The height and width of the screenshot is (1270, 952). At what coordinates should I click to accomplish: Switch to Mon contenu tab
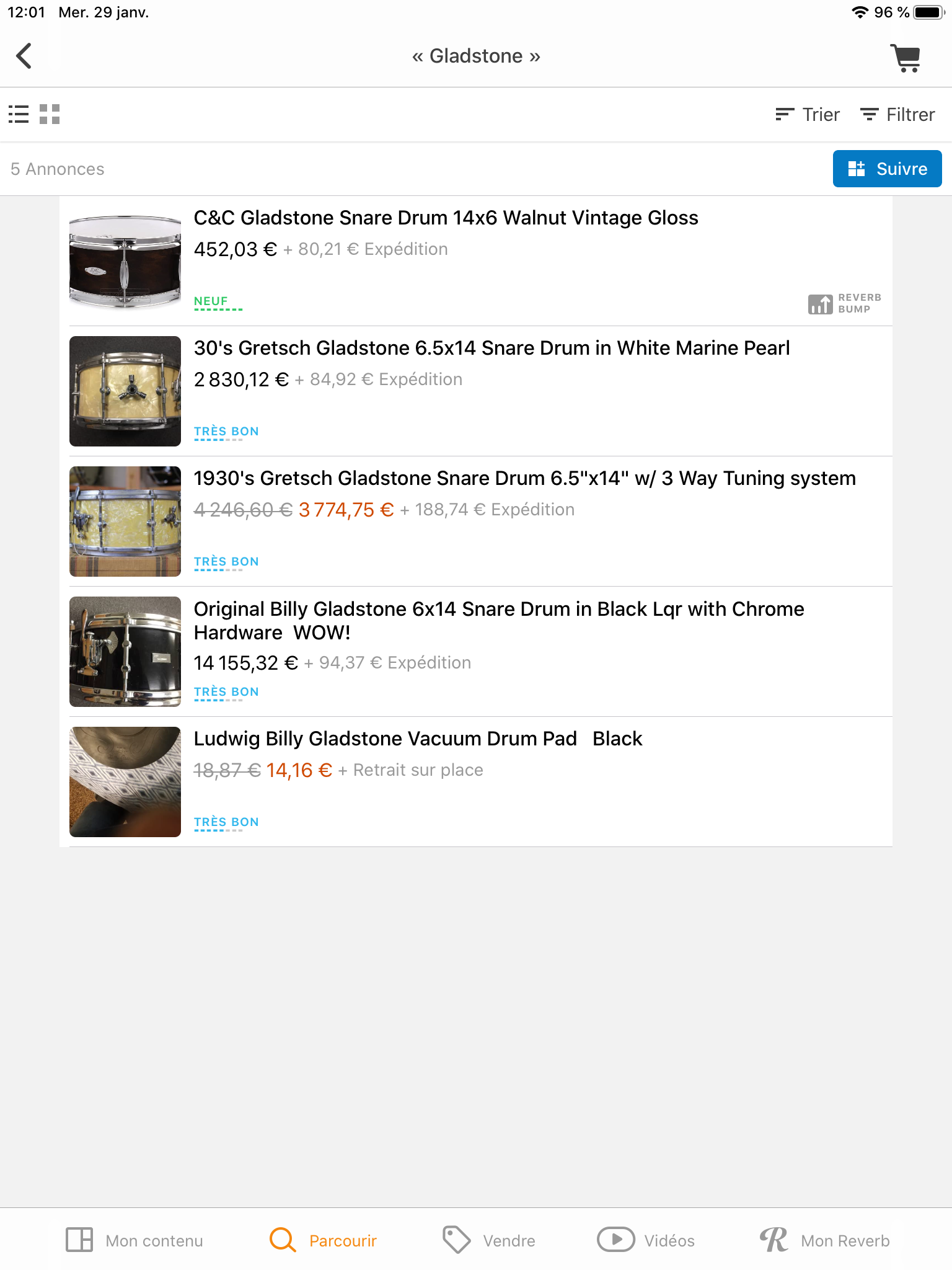tap(134, 1240)
